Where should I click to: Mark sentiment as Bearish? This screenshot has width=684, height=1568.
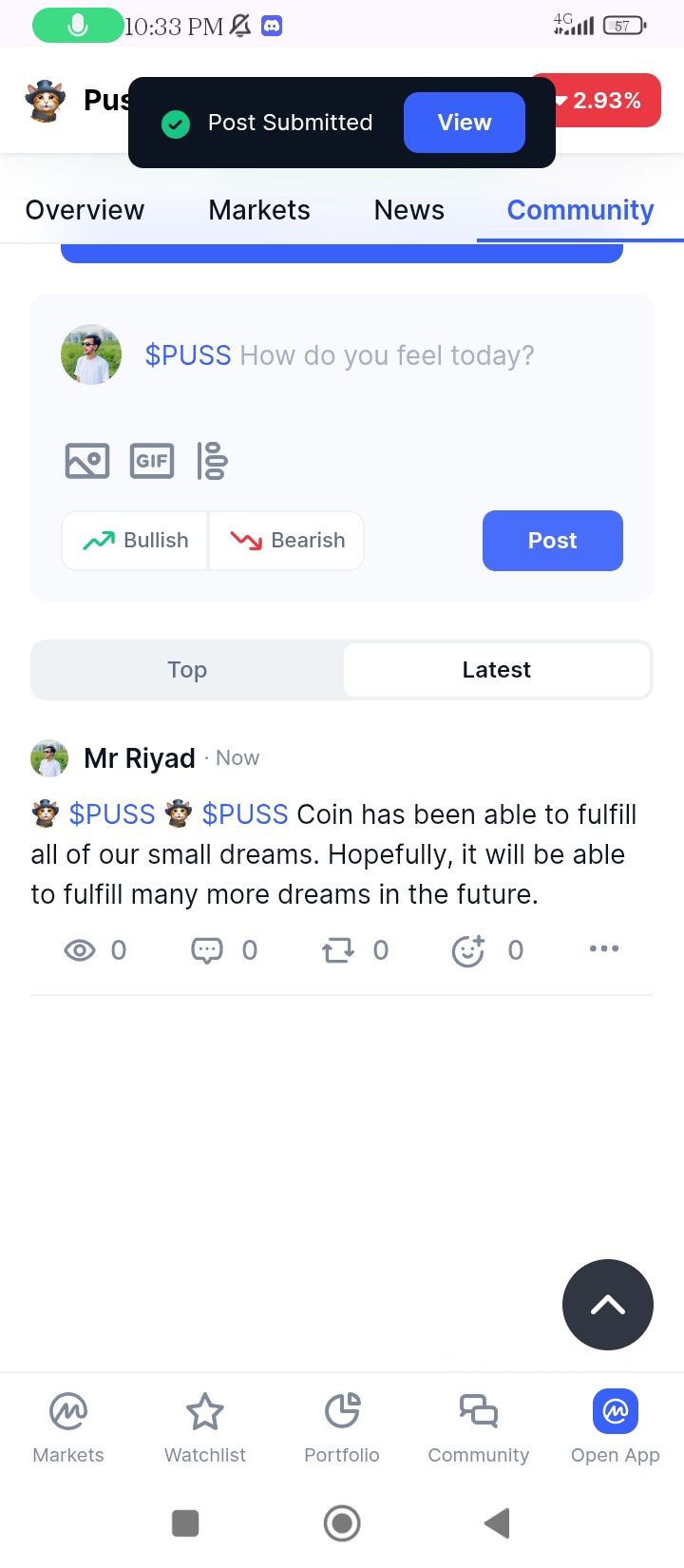click(287, 541)
